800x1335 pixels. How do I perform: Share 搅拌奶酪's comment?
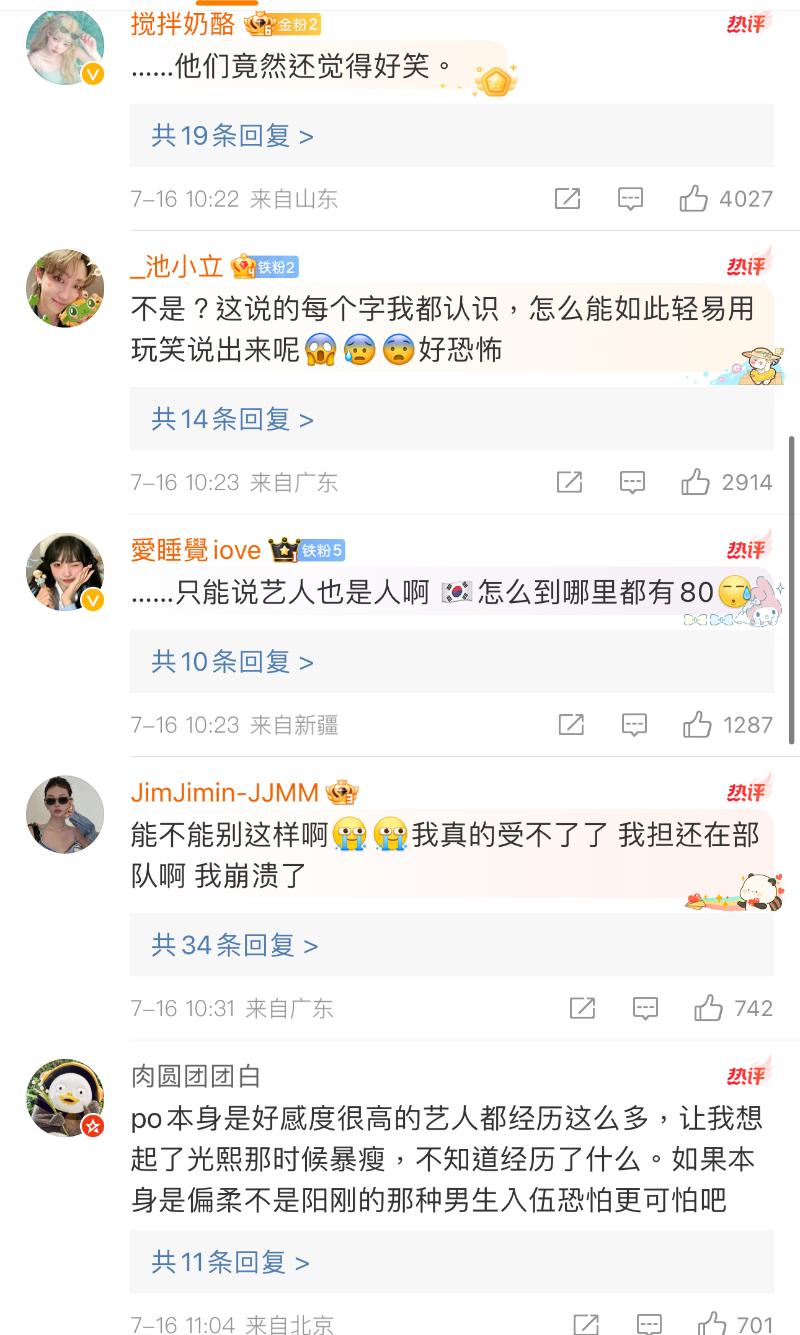[567, 199]
